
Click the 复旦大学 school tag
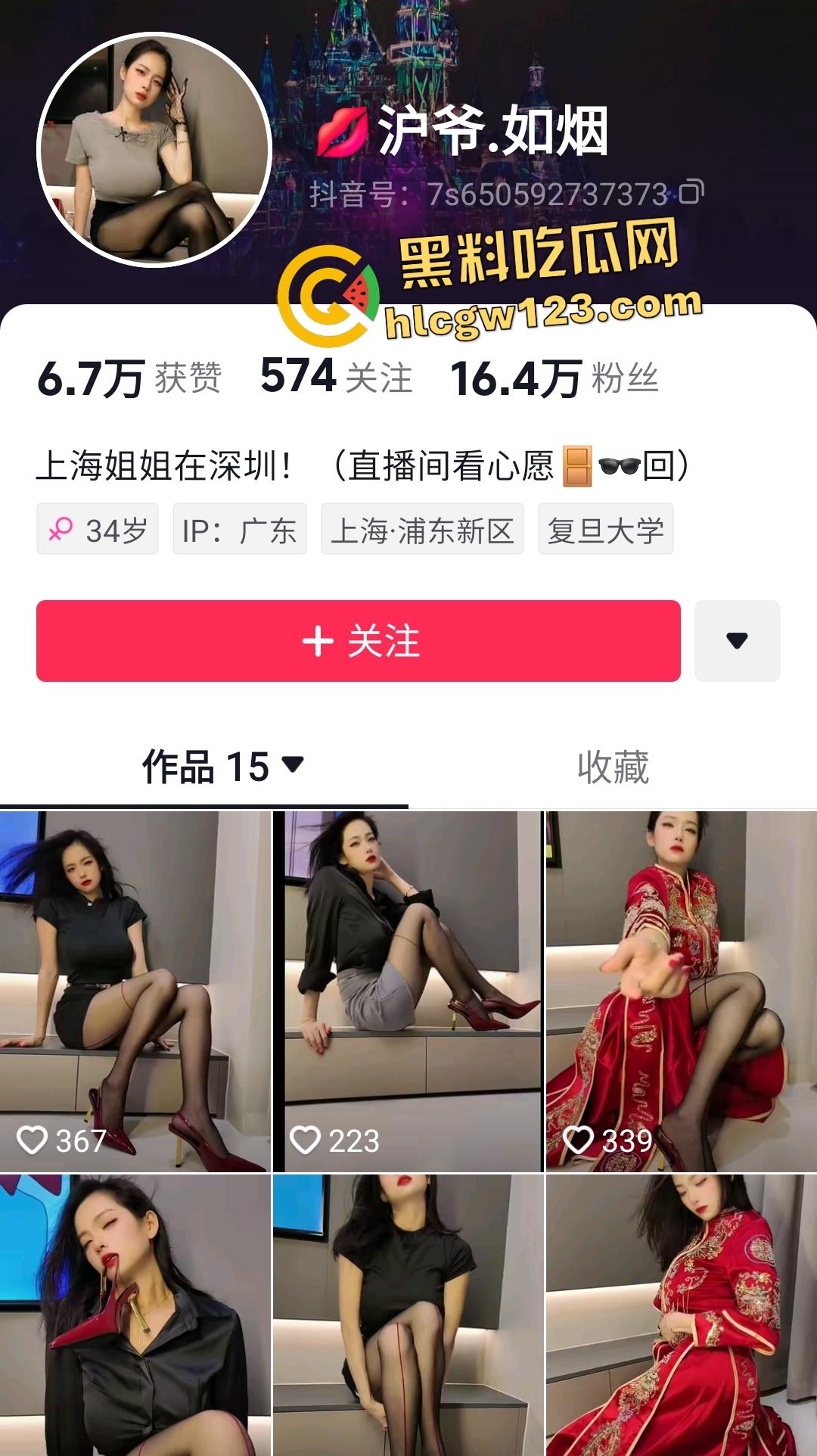click(605, 530)
